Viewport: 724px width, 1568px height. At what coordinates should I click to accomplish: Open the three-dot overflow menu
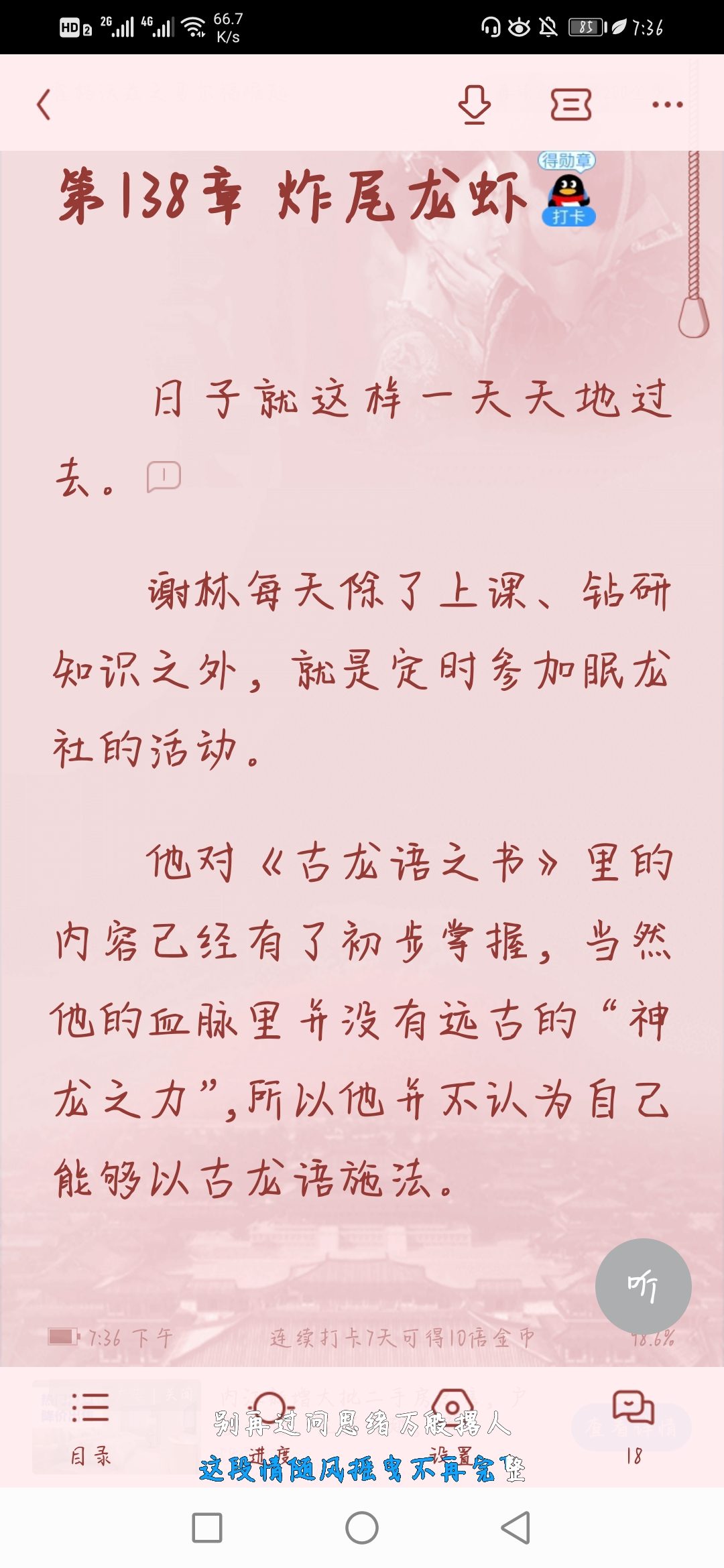point(667,105)
